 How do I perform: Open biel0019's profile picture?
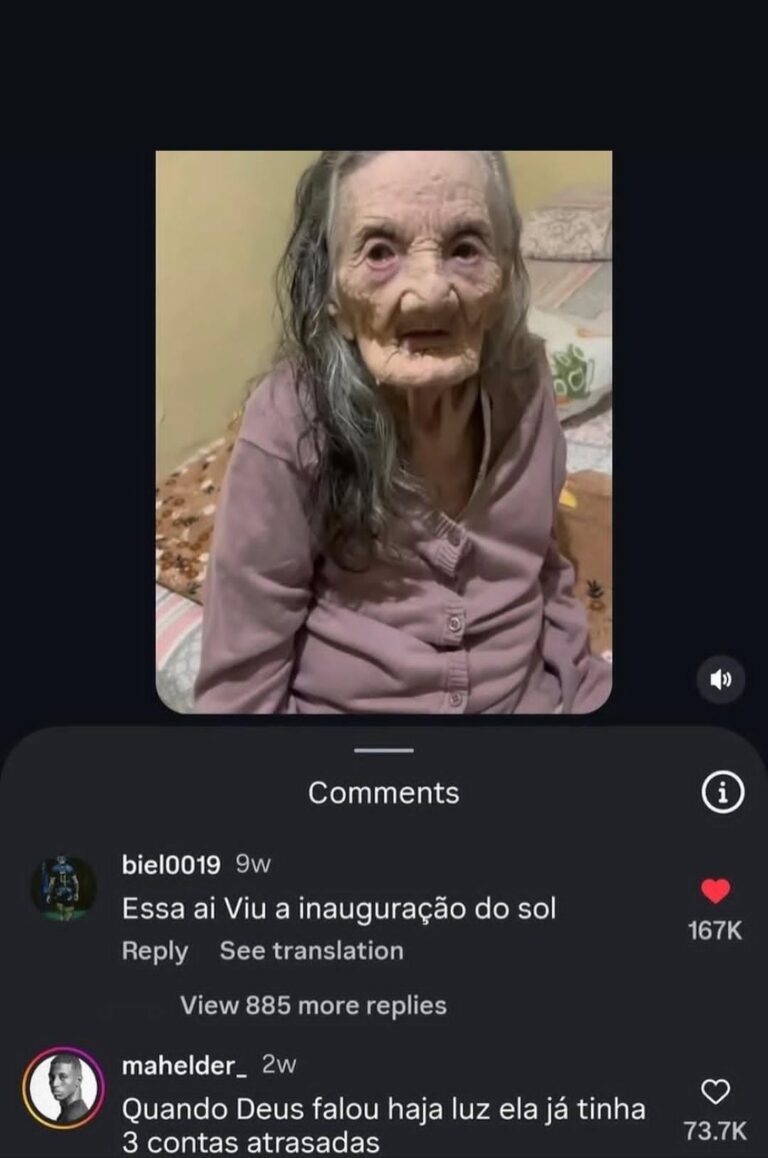pos(65,887)
